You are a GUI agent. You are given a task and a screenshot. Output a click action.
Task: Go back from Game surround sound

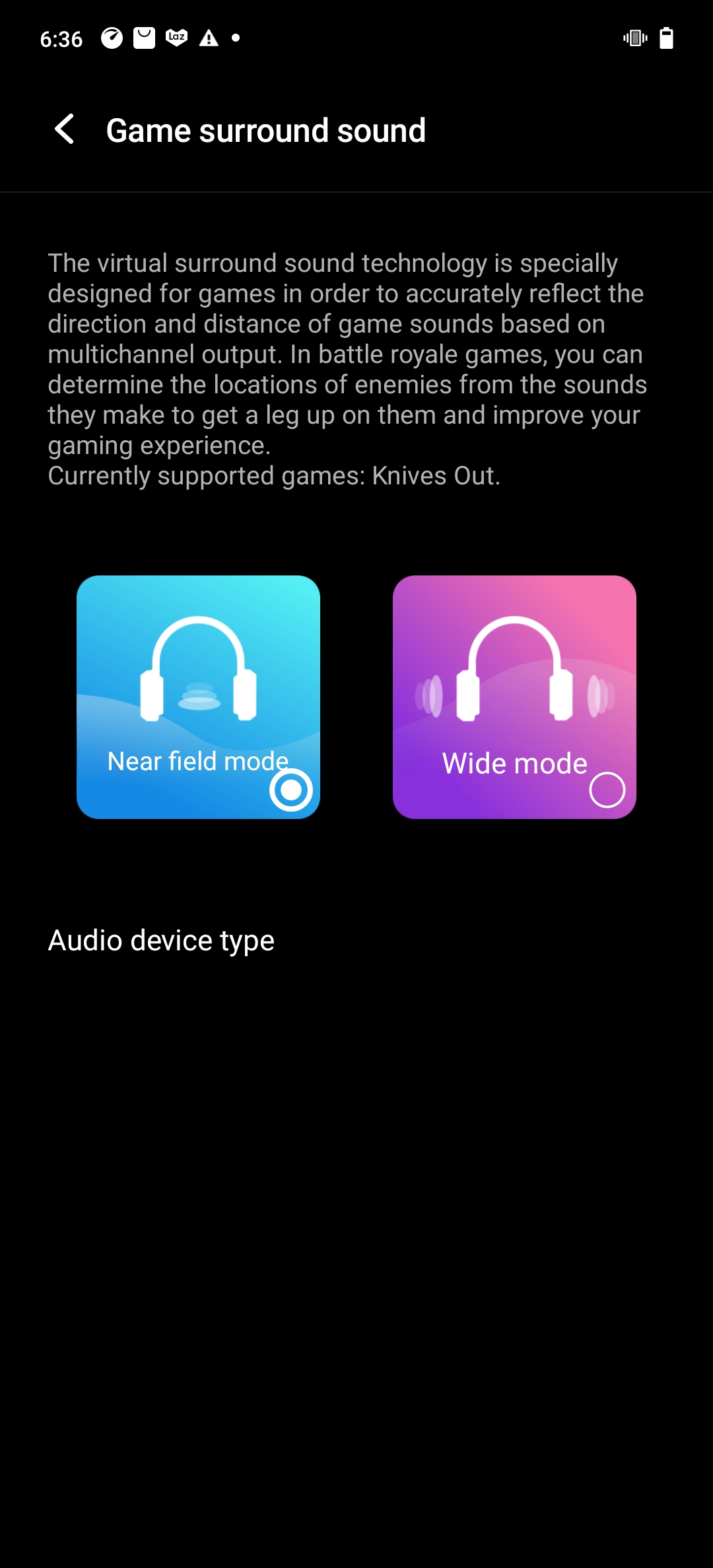[x=65, y=129]
